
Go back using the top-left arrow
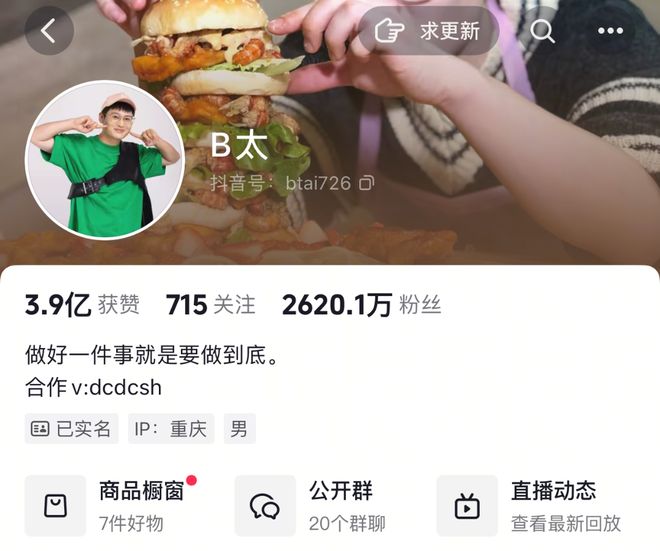point(49,31)
